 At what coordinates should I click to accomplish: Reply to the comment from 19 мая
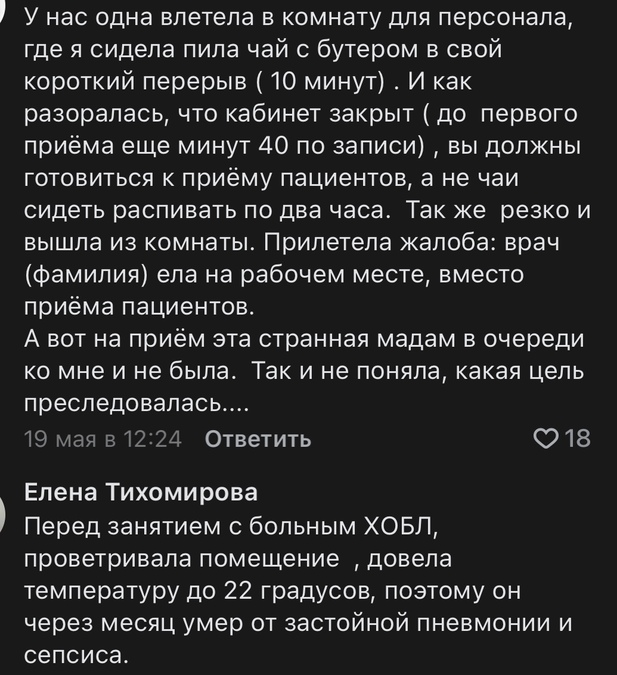tap(257, 439)
